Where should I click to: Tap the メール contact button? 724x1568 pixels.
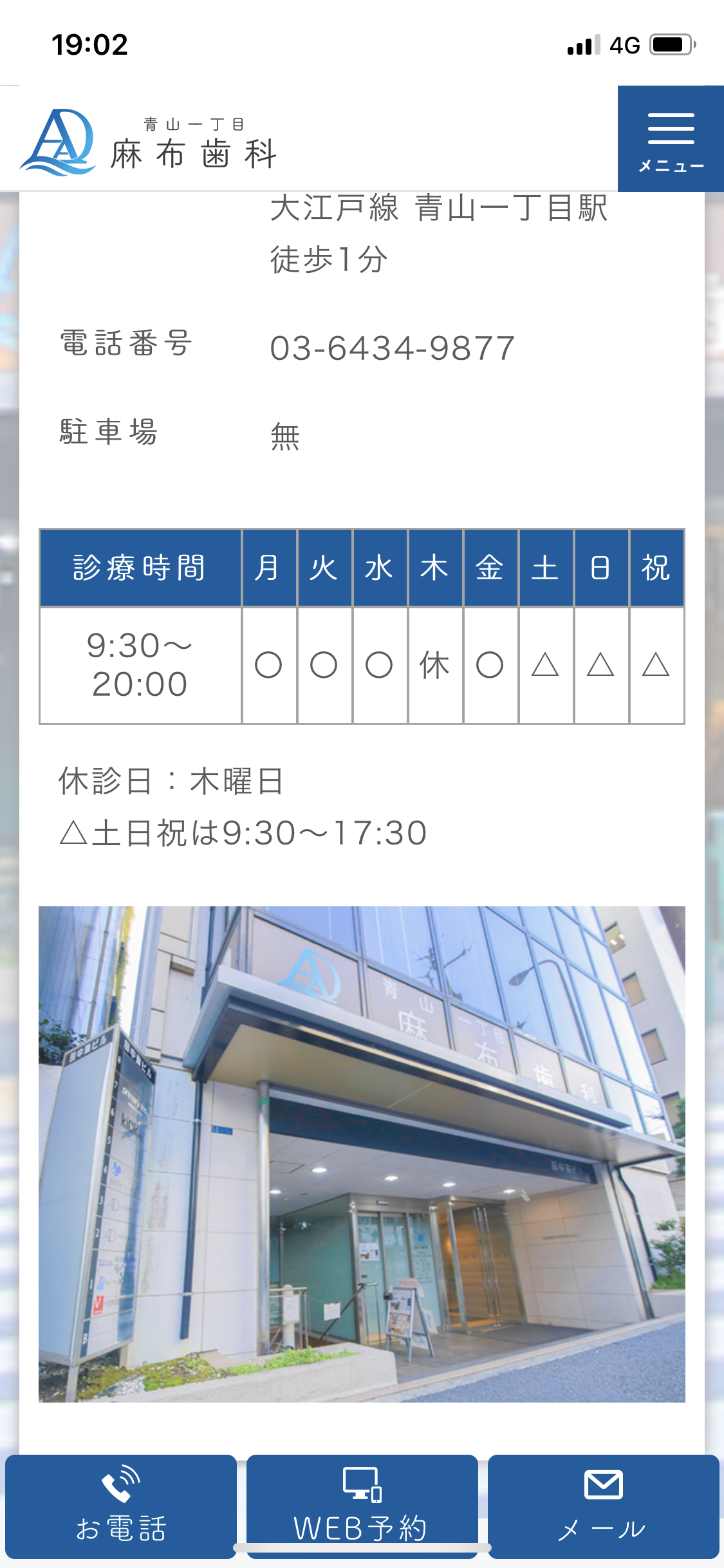pos(603,1506)
